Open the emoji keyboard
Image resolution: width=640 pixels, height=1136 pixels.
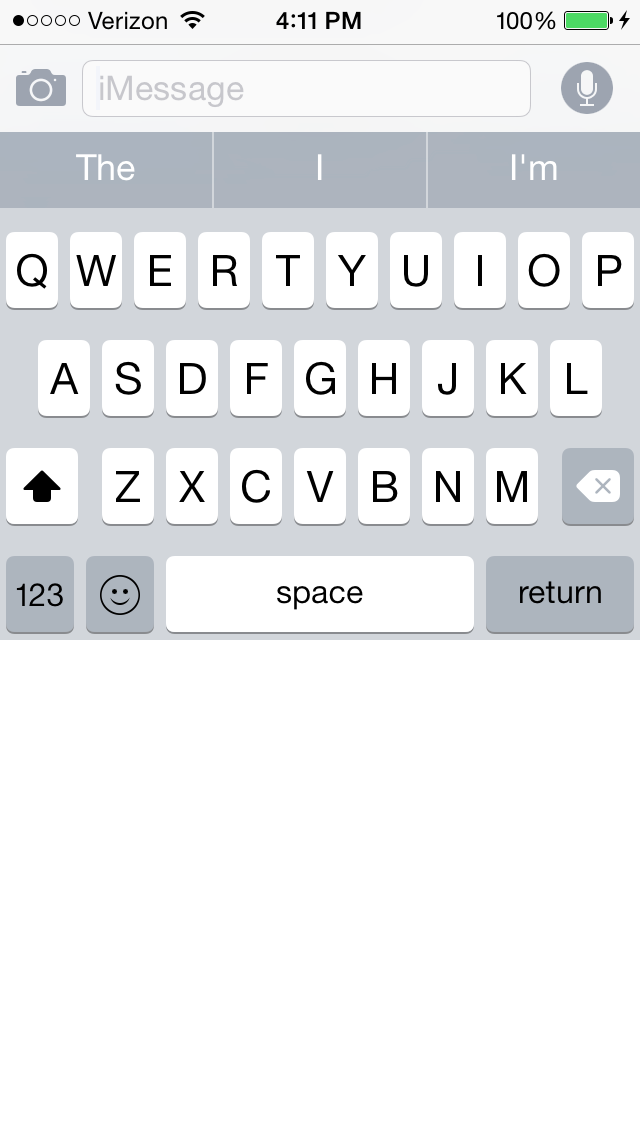(x=120, y=594)
